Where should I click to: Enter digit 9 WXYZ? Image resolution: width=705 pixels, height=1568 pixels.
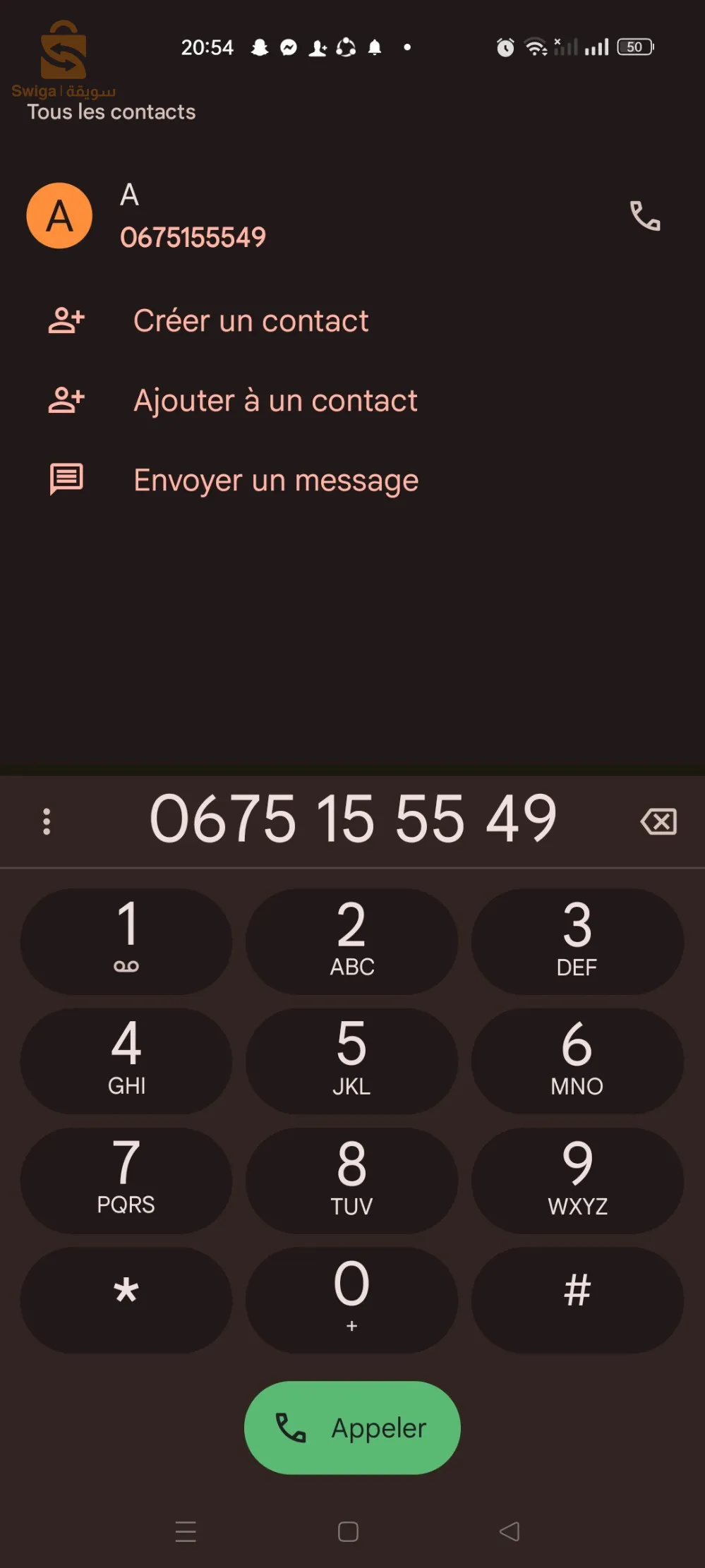pos(577,1180)
